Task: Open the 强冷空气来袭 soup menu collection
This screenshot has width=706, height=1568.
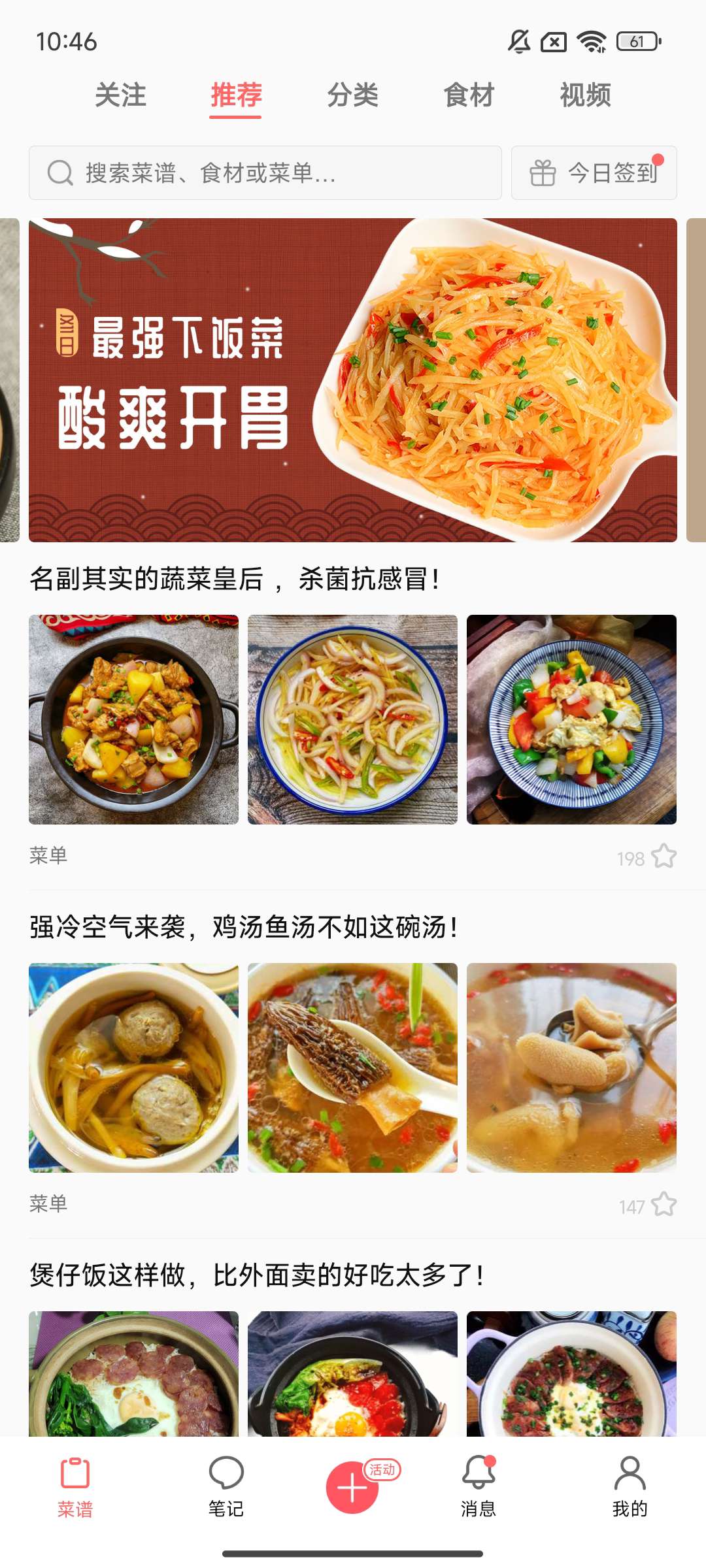Action: (243, 927)
